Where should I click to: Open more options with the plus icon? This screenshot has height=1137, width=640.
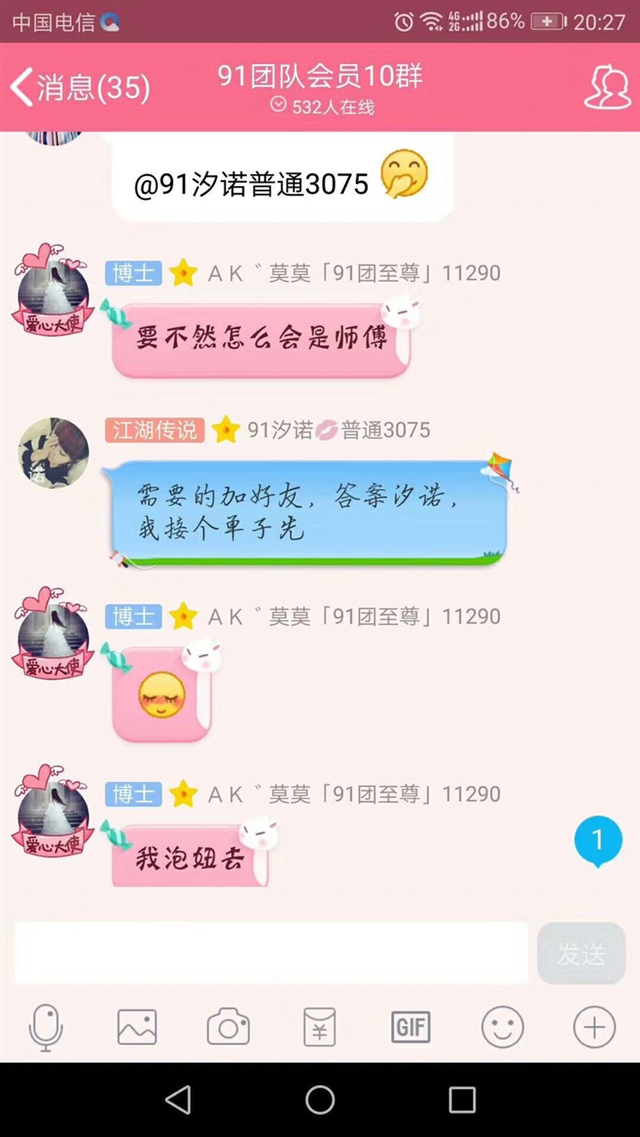(x=594, y=1027)
